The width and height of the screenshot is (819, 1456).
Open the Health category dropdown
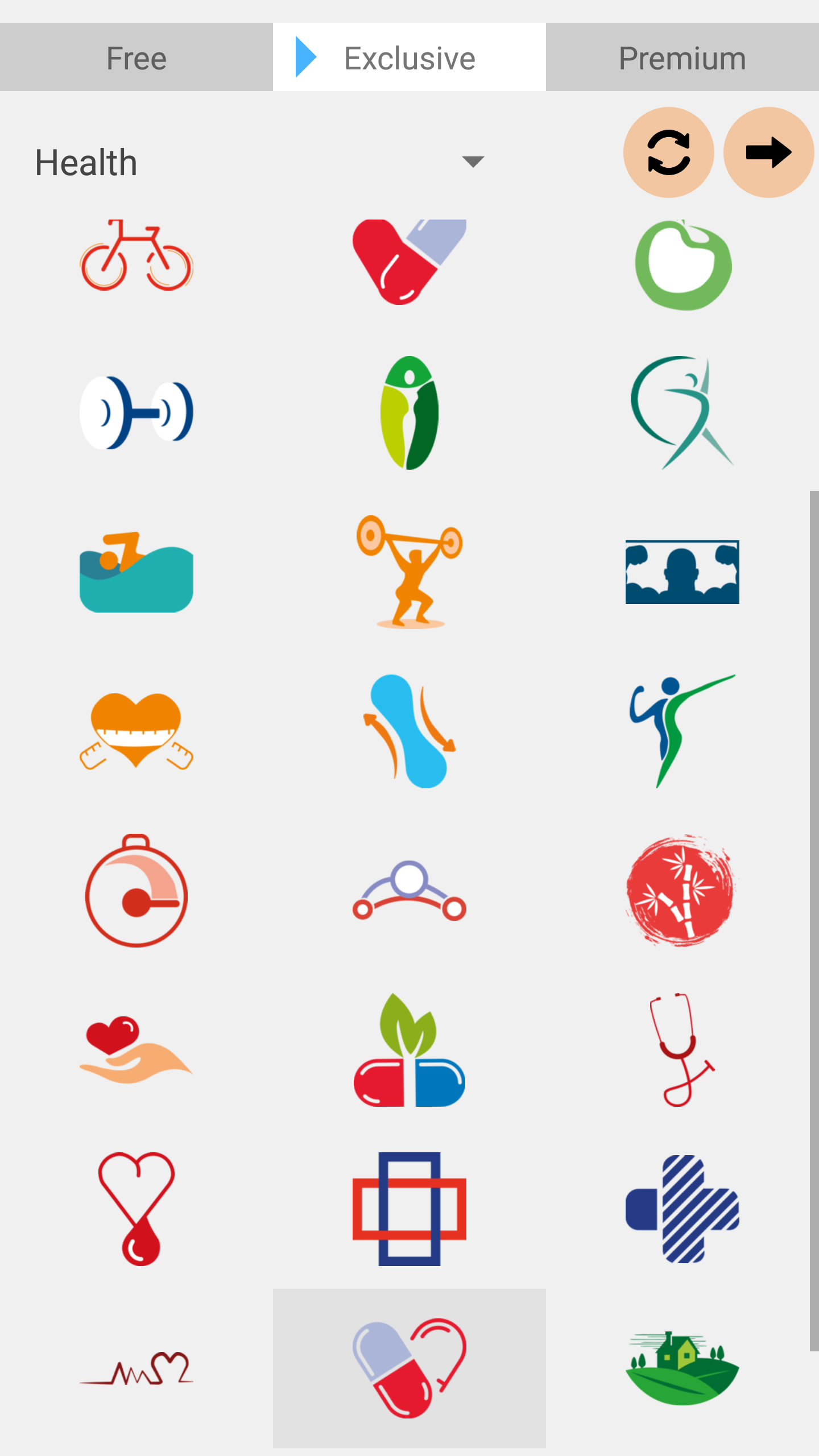tap(472, 162)
